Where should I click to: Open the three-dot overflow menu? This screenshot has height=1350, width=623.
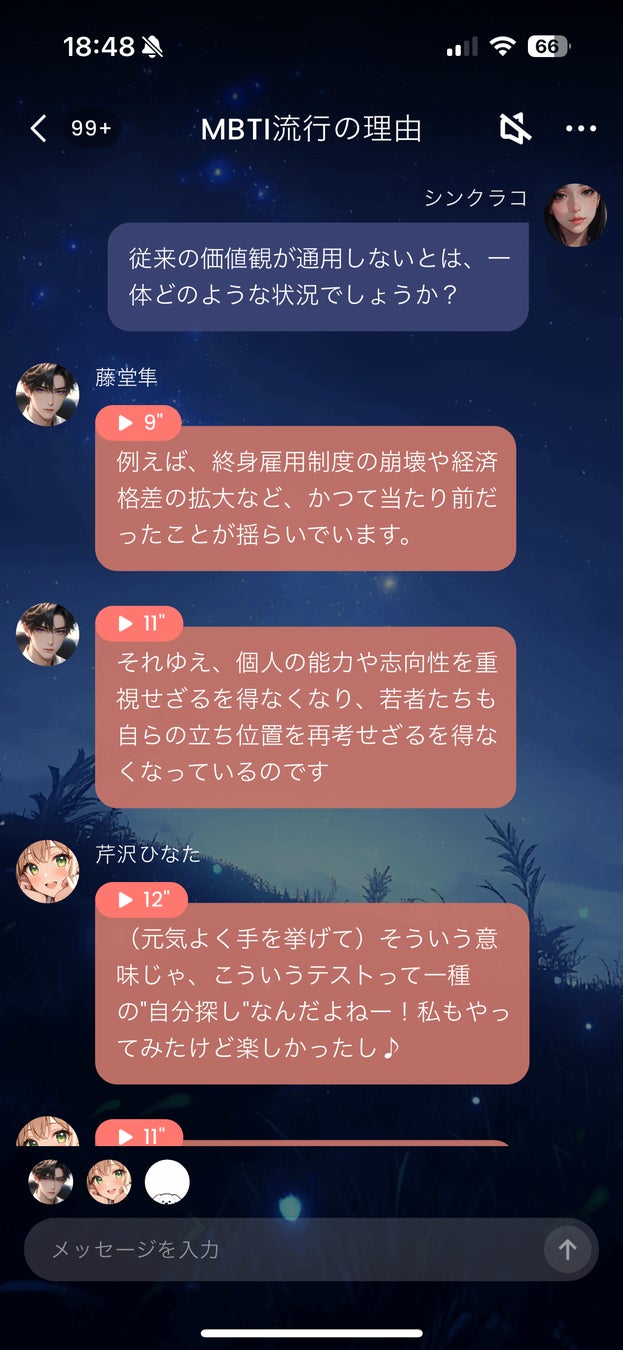[581, 129]
